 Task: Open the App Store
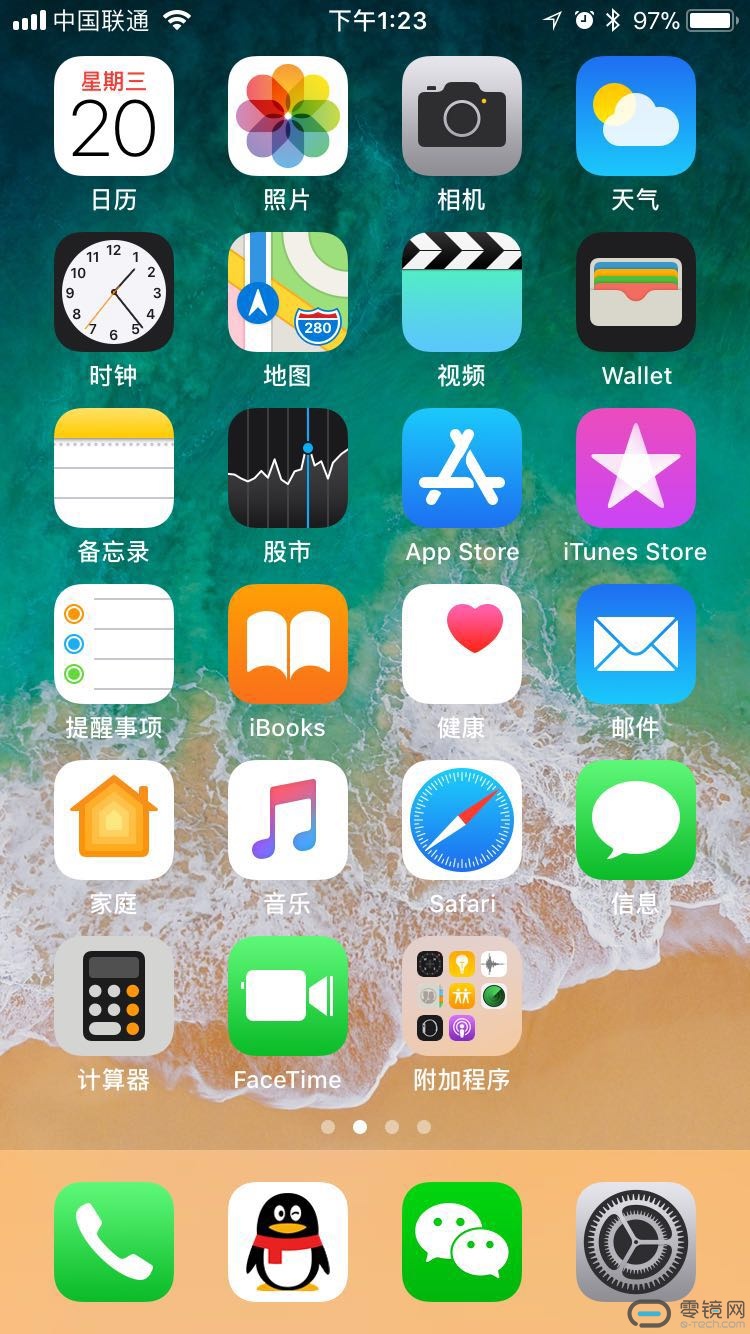tap(461, 468)
